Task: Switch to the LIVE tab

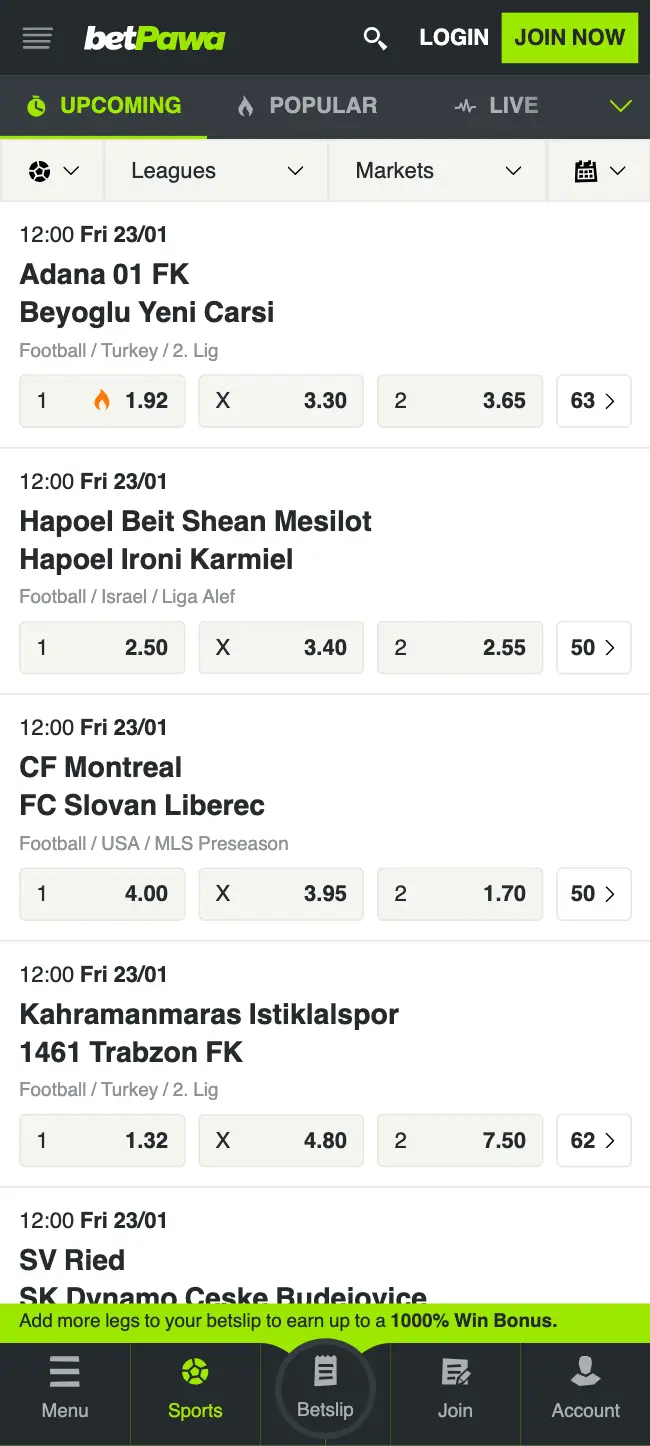Action: pyautogui.click(x=497, y=106)
